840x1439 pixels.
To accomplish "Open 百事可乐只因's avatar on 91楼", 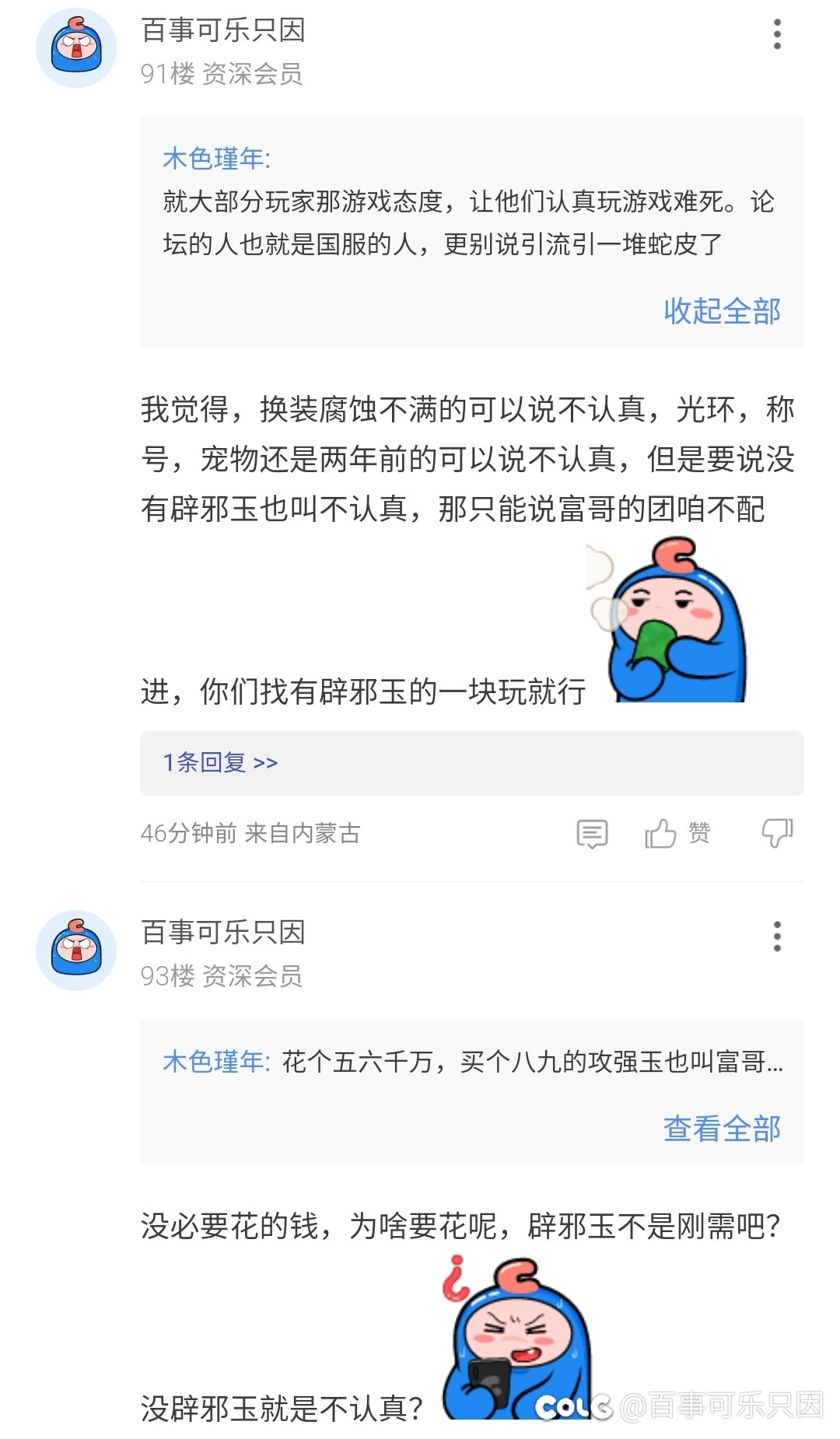I will click(x=76, y=48).
